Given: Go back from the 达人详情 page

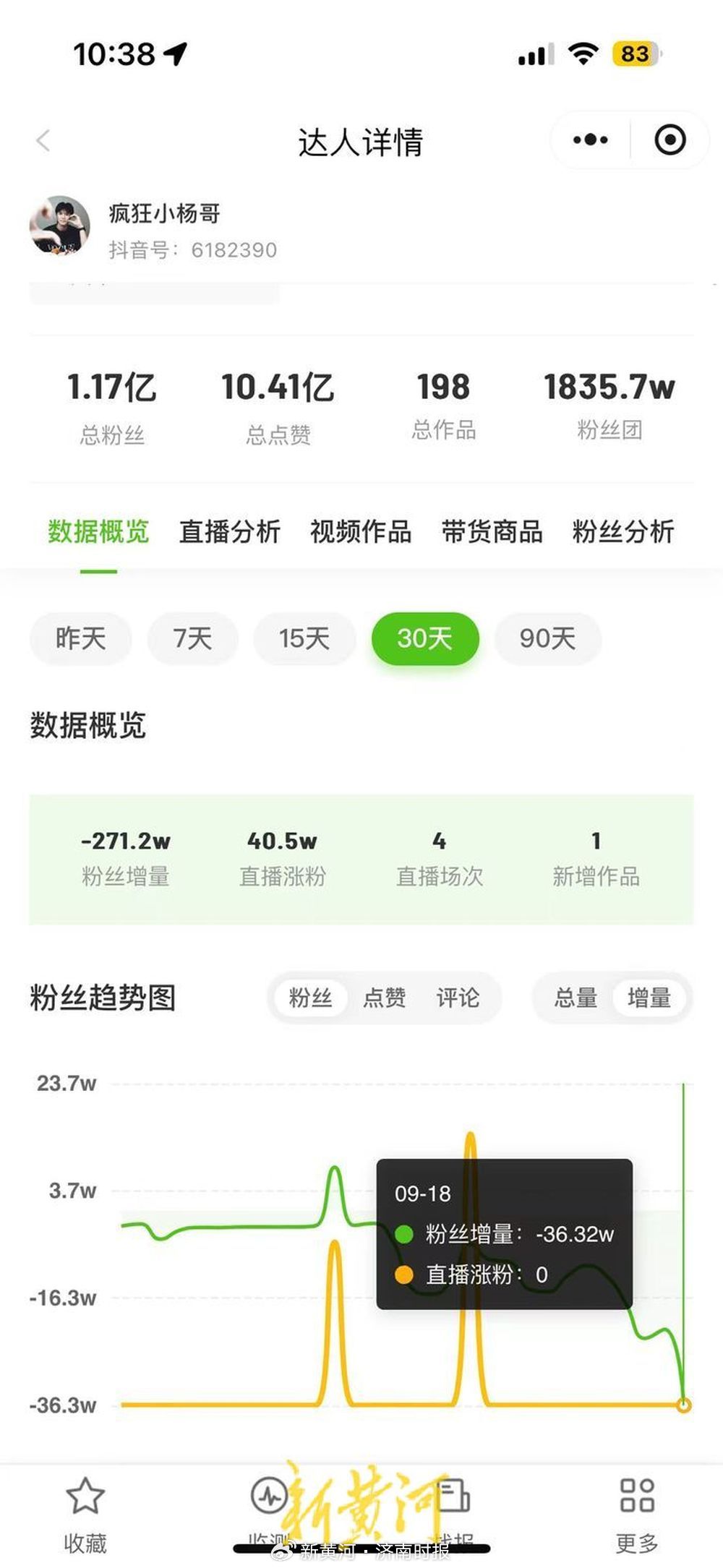Looking at the screenshot, I should coord(43,140).
